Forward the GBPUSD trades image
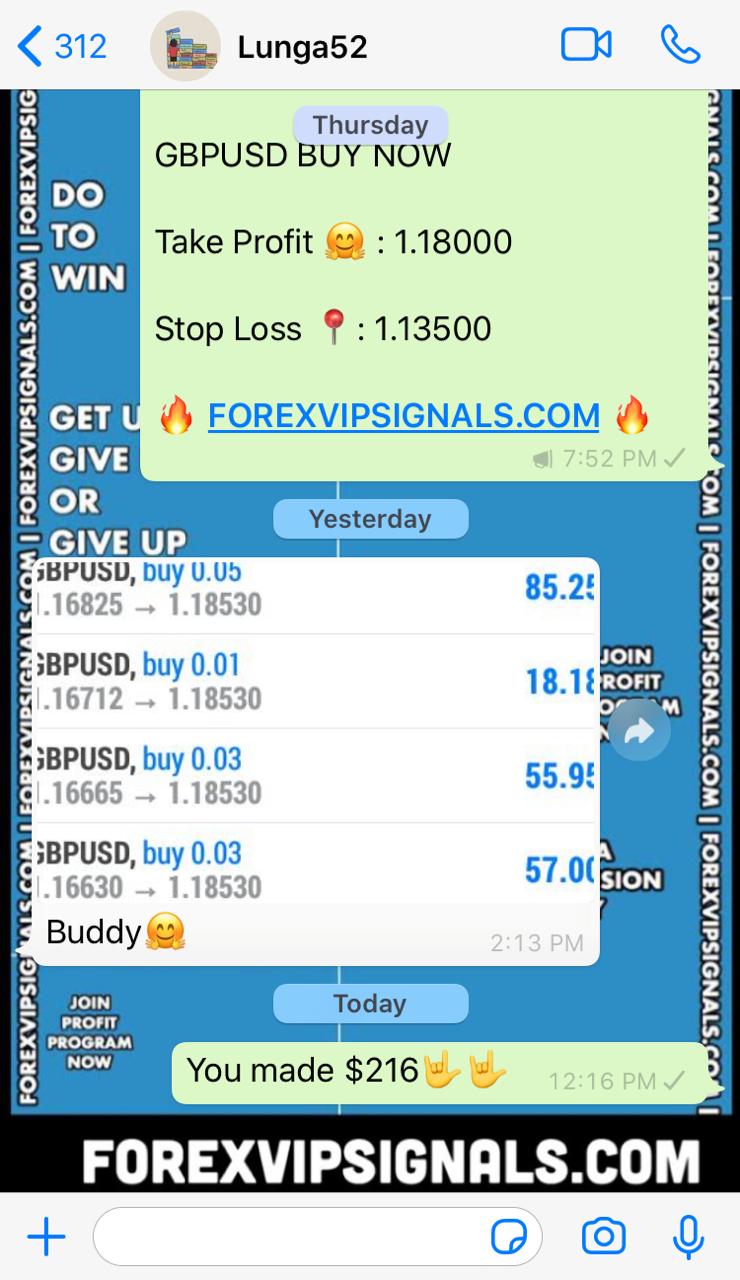 tap(639, 731)
